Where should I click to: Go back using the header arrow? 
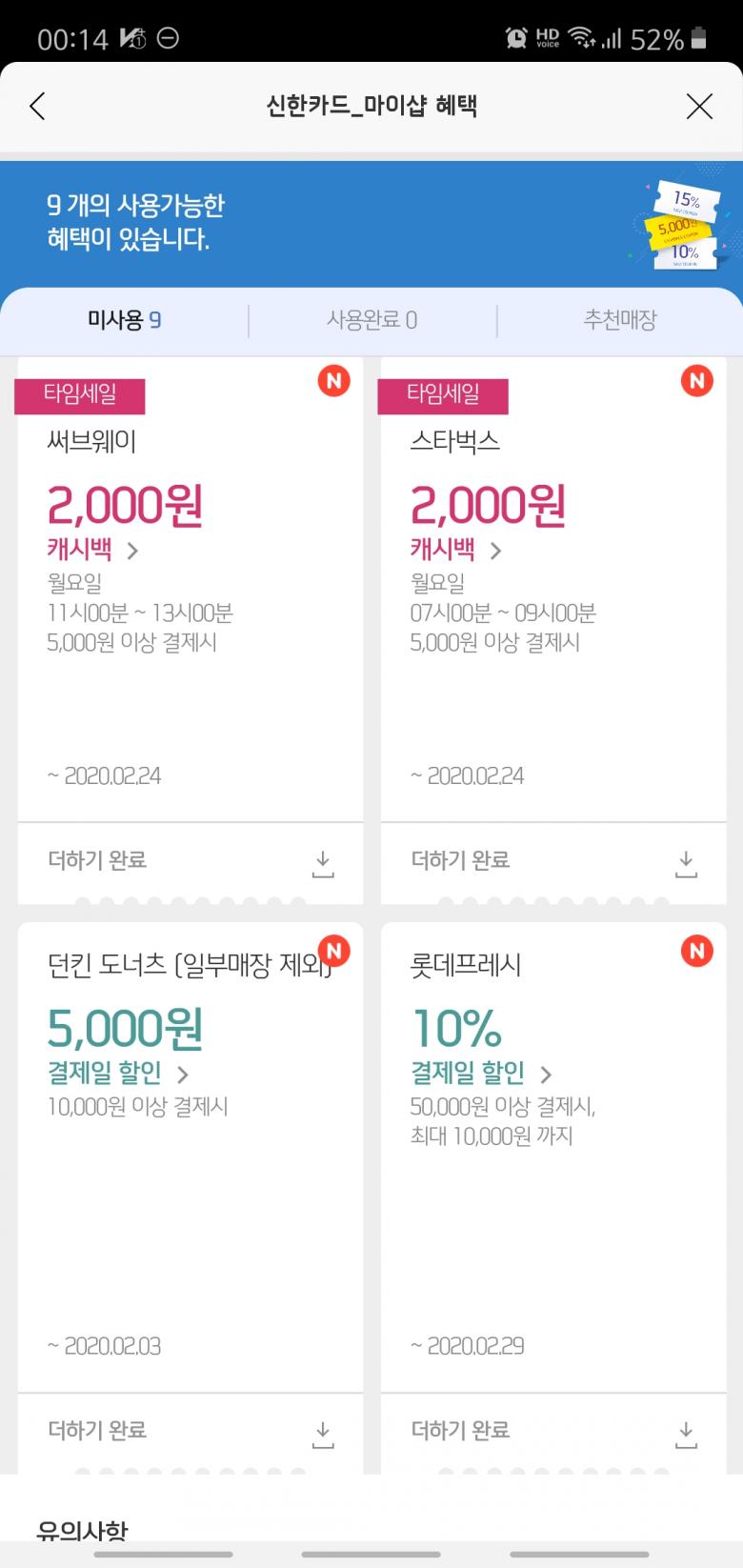coord(38,106)
